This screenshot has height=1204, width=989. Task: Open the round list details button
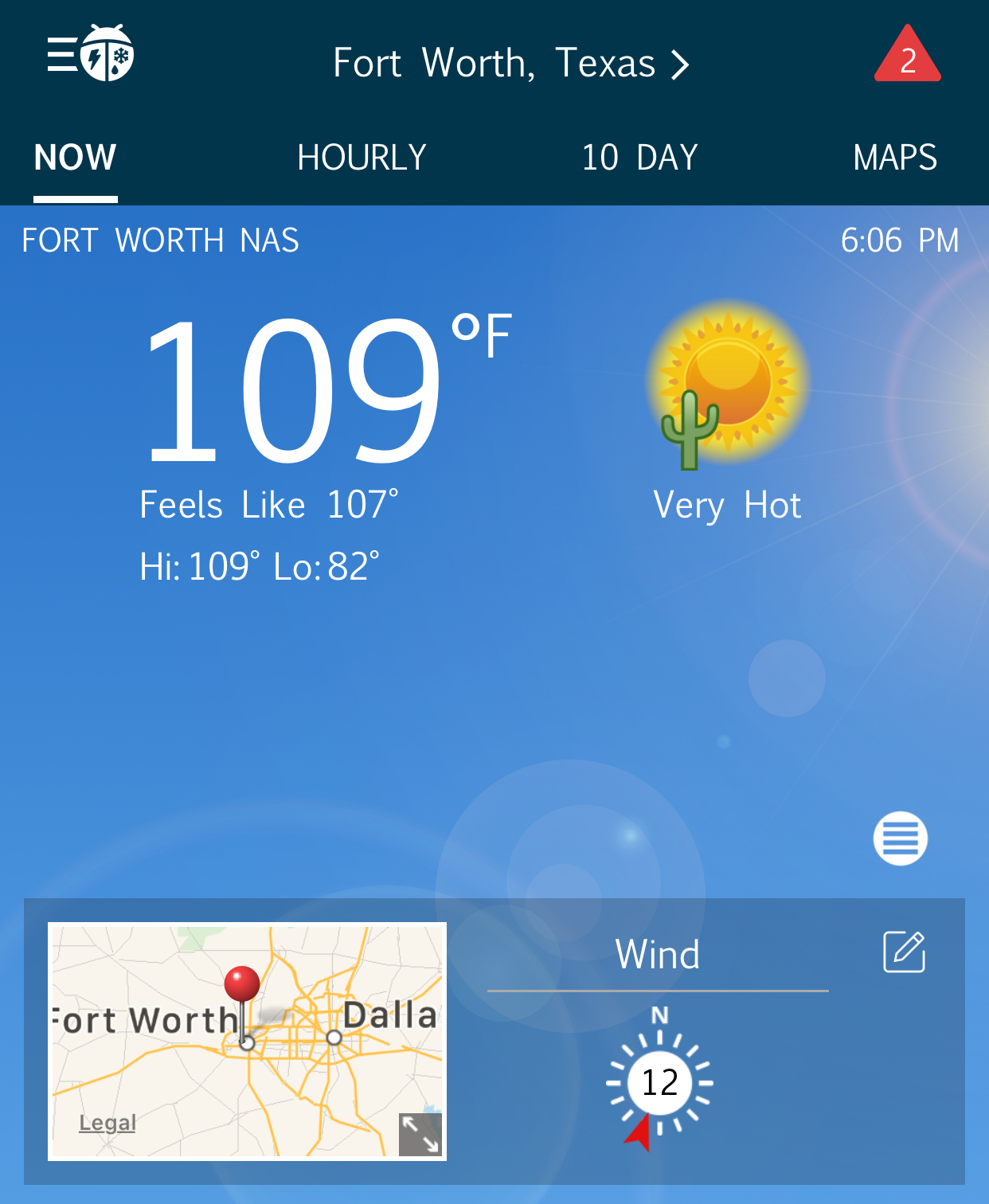[x=900, y=838]
